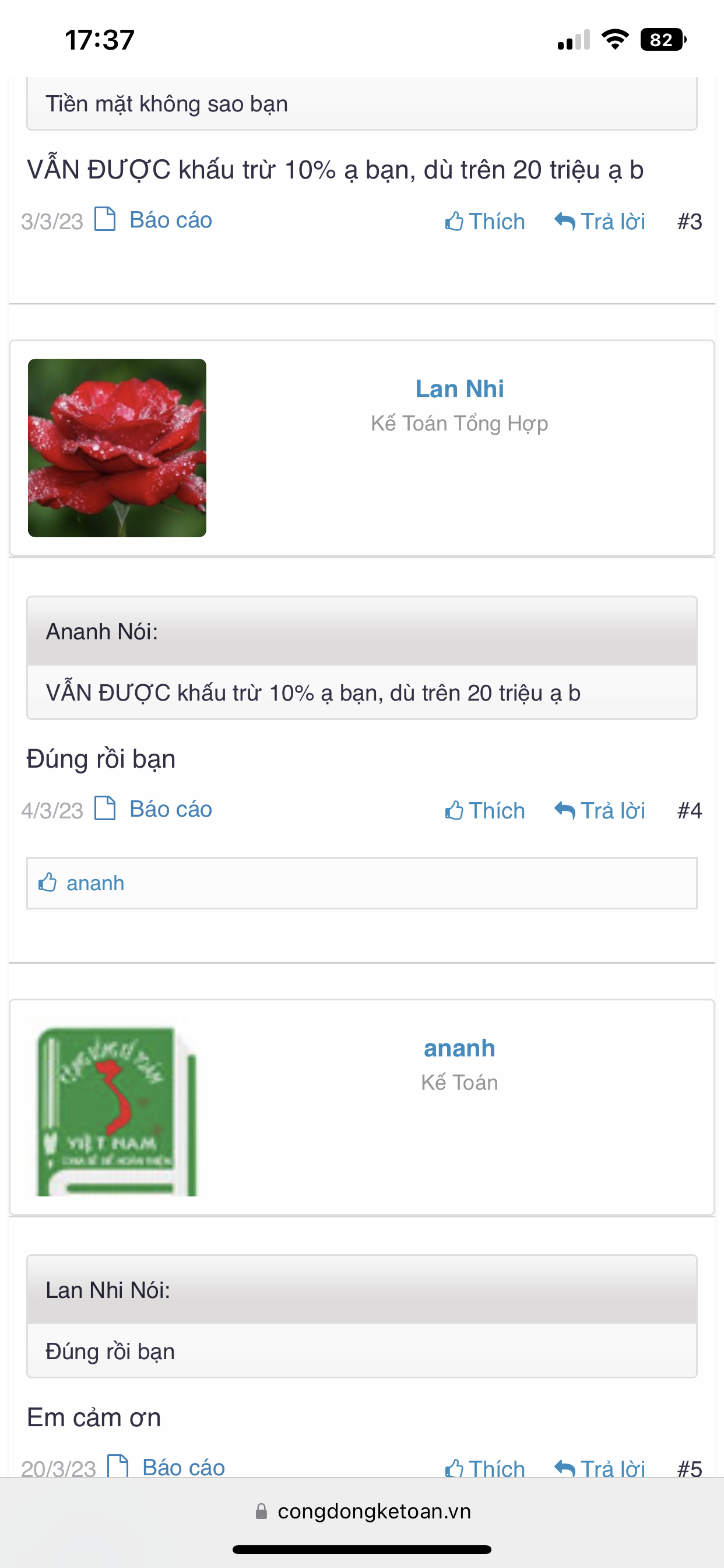
Task: Open Lan Nhi's profile name
Action: 459,389
